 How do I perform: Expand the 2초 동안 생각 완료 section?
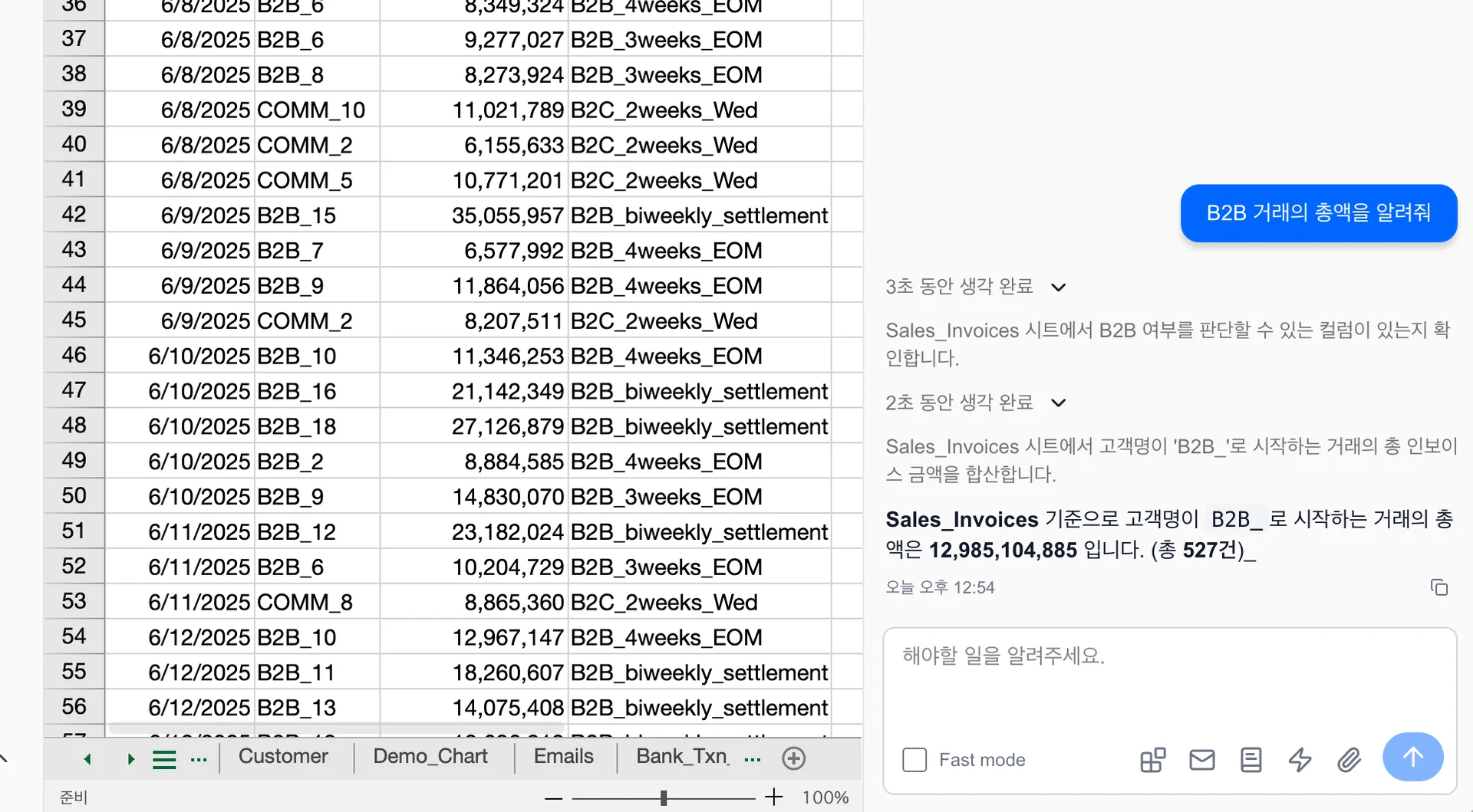[x=1059, y=403]
